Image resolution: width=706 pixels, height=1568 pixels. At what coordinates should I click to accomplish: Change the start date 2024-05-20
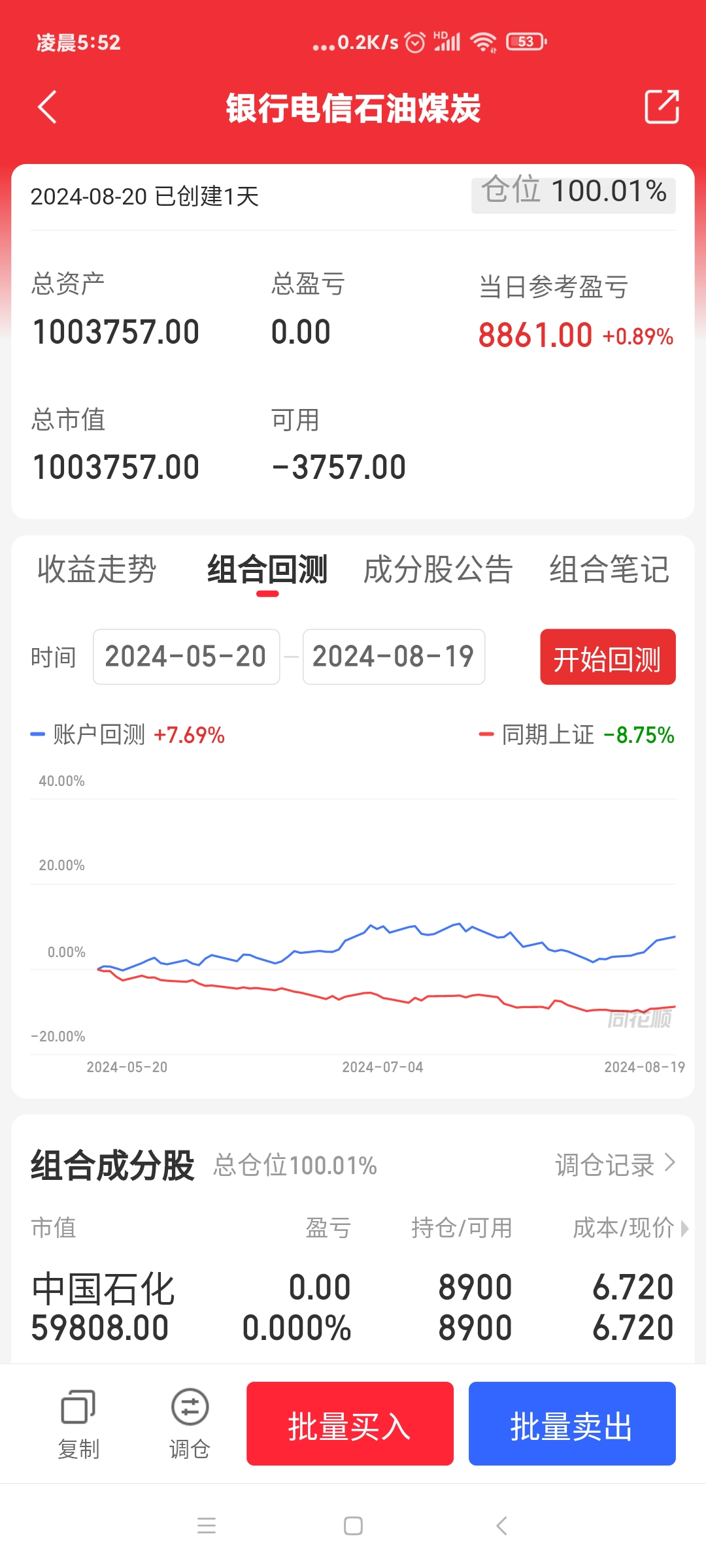coord(186,657)
